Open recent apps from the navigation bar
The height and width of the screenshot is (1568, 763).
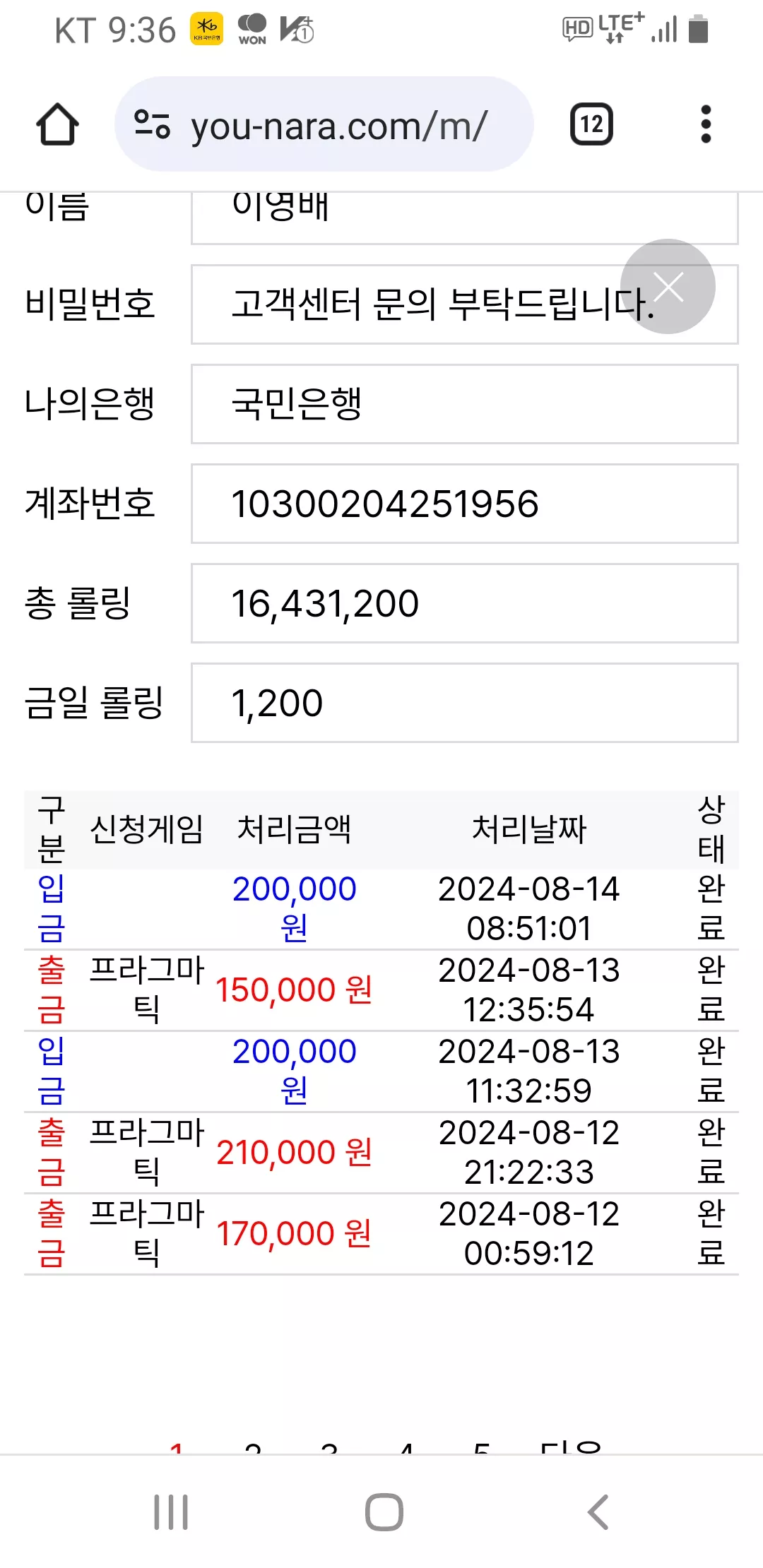click(171, 1512)
